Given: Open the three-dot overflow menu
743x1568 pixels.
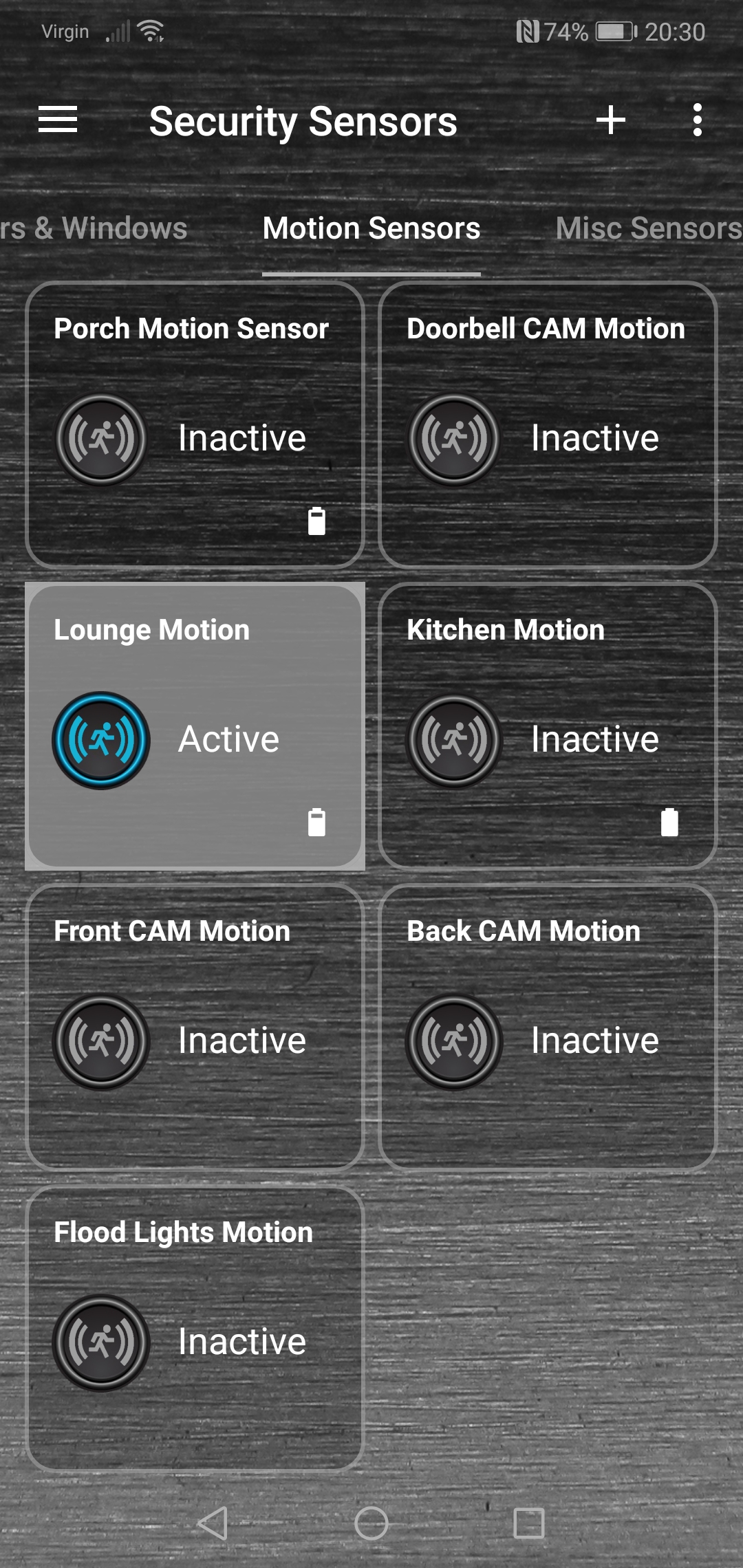Looking at the screenshot, I should coord(697,120).
